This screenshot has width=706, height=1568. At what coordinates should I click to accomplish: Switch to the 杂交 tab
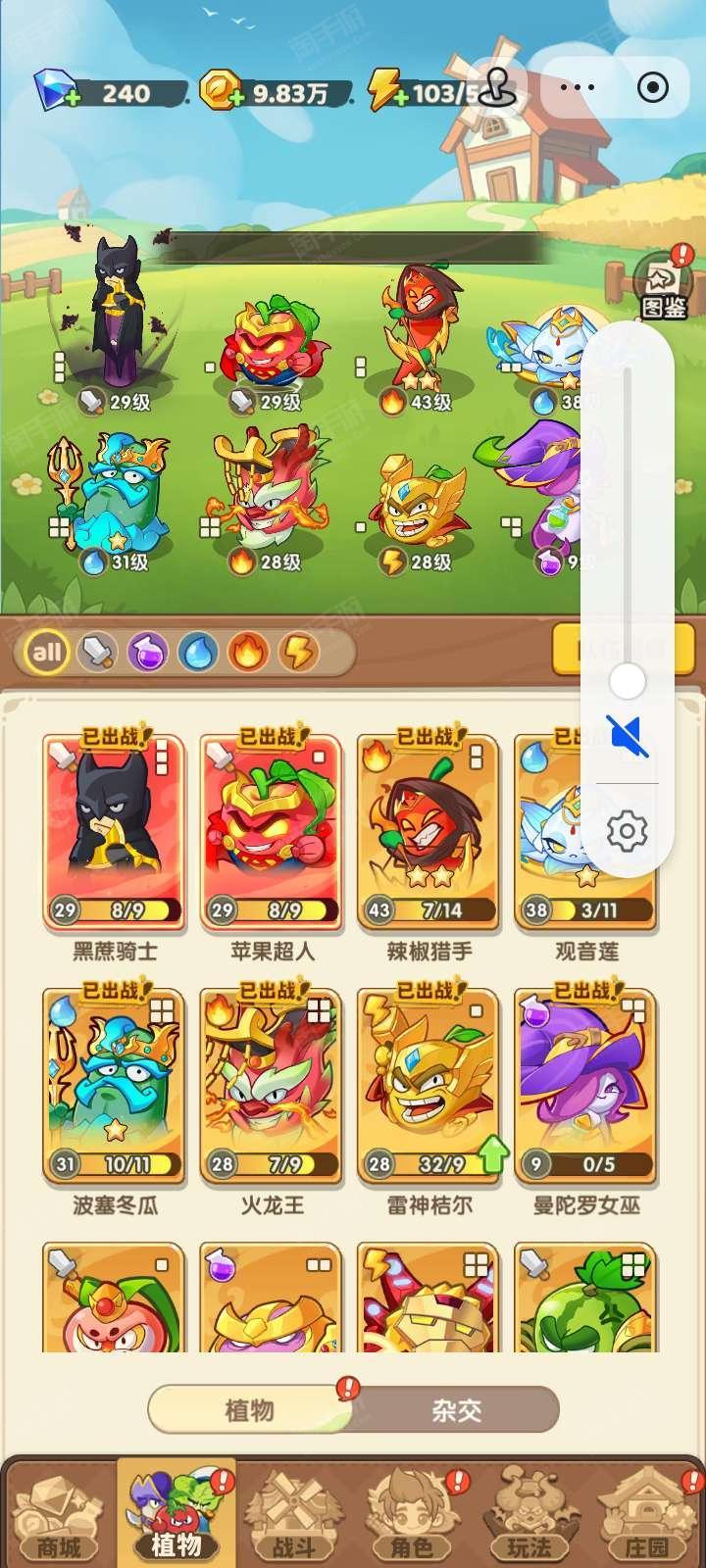[x=457, y=1410]
